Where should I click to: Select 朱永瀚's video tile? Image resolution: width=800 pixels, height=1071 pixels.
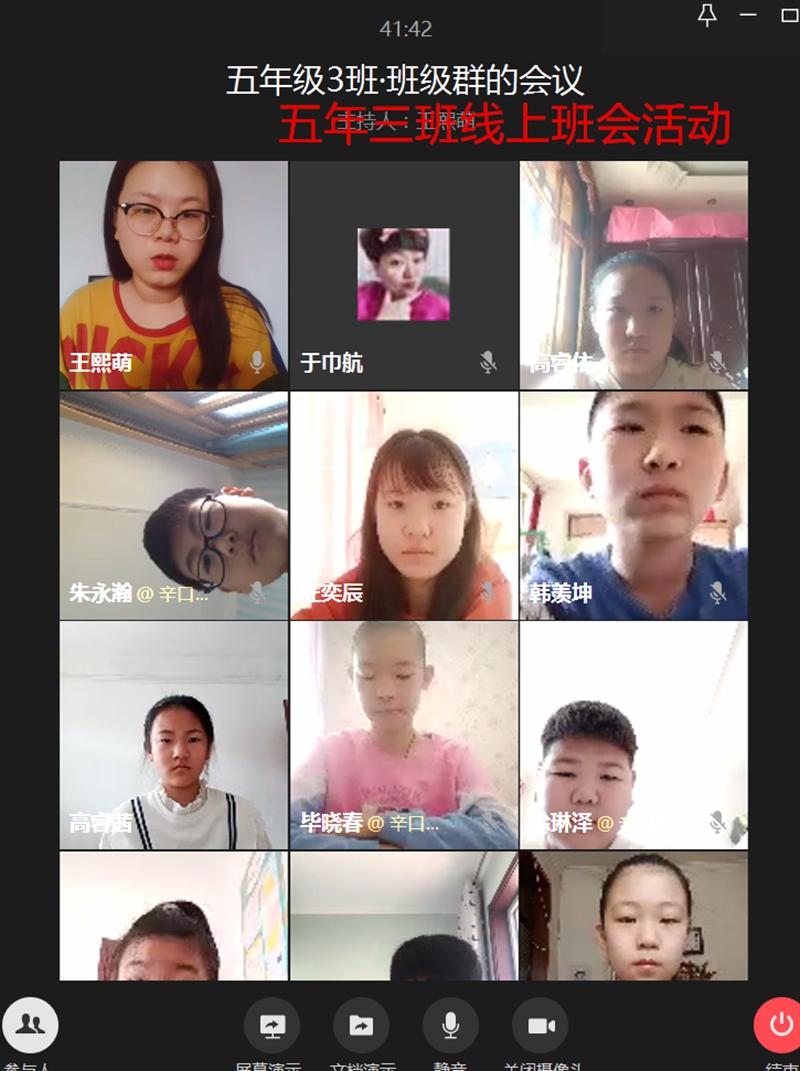tap(173, 505)
